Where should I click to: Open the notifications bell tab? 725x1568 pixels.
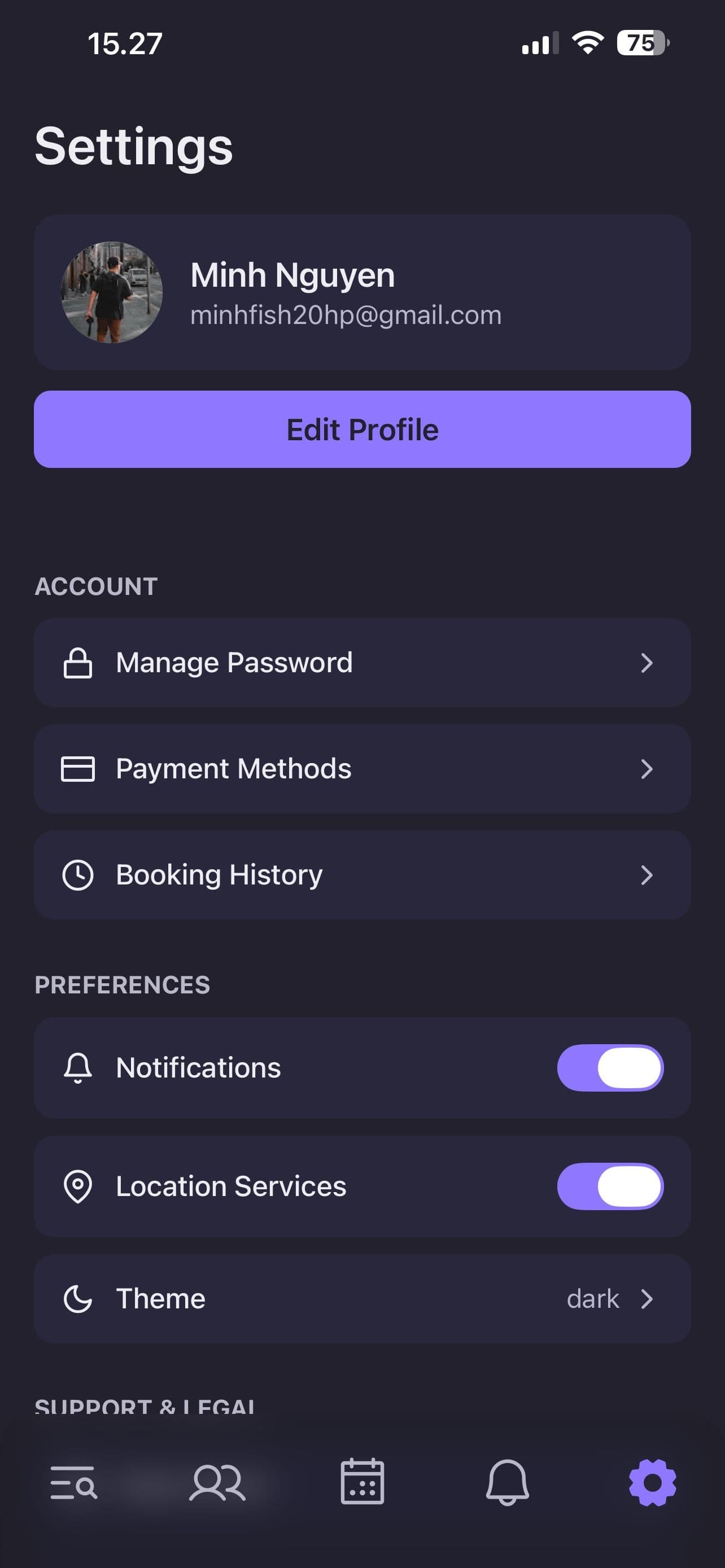507,1482
